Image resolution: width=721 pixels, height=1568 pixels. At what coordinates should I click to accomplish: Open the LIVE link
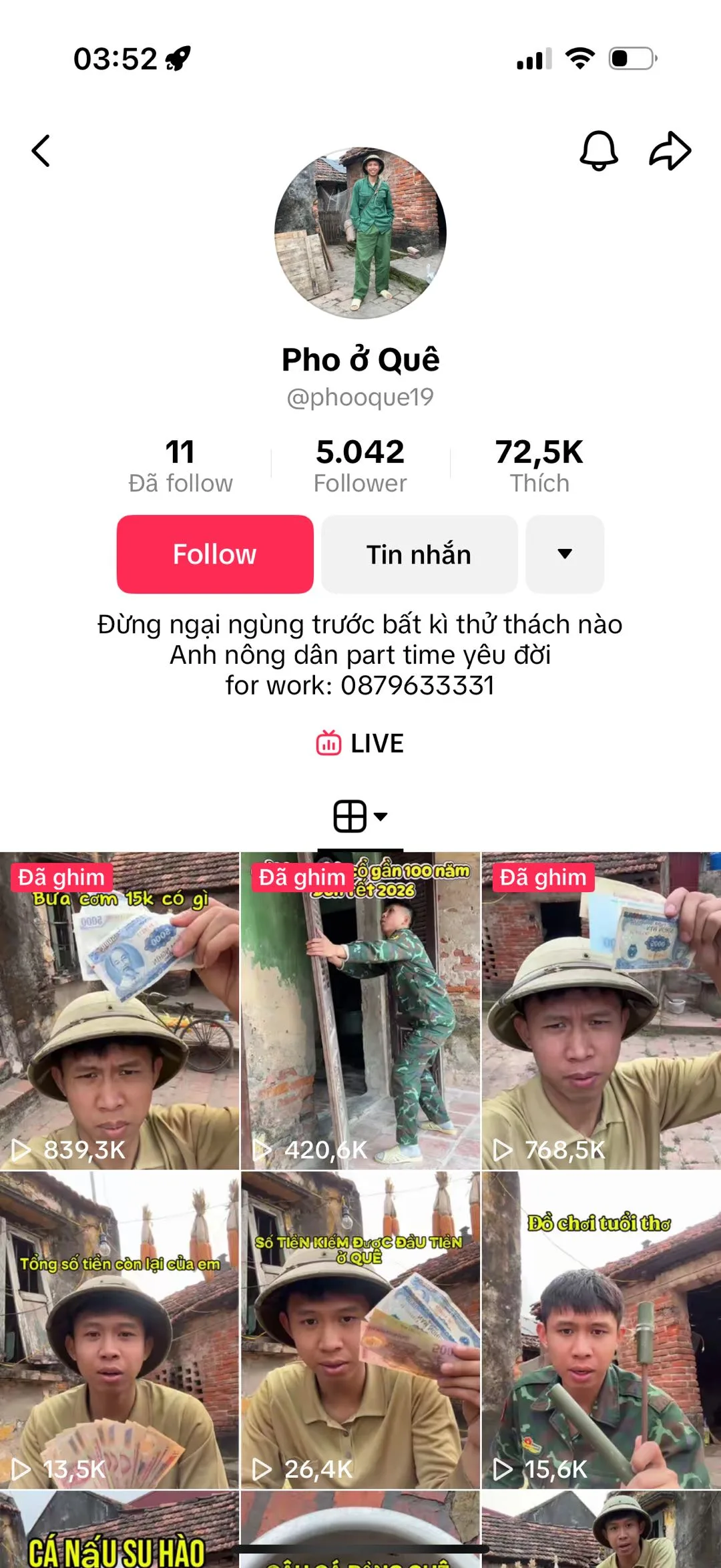tap(360, 743)
